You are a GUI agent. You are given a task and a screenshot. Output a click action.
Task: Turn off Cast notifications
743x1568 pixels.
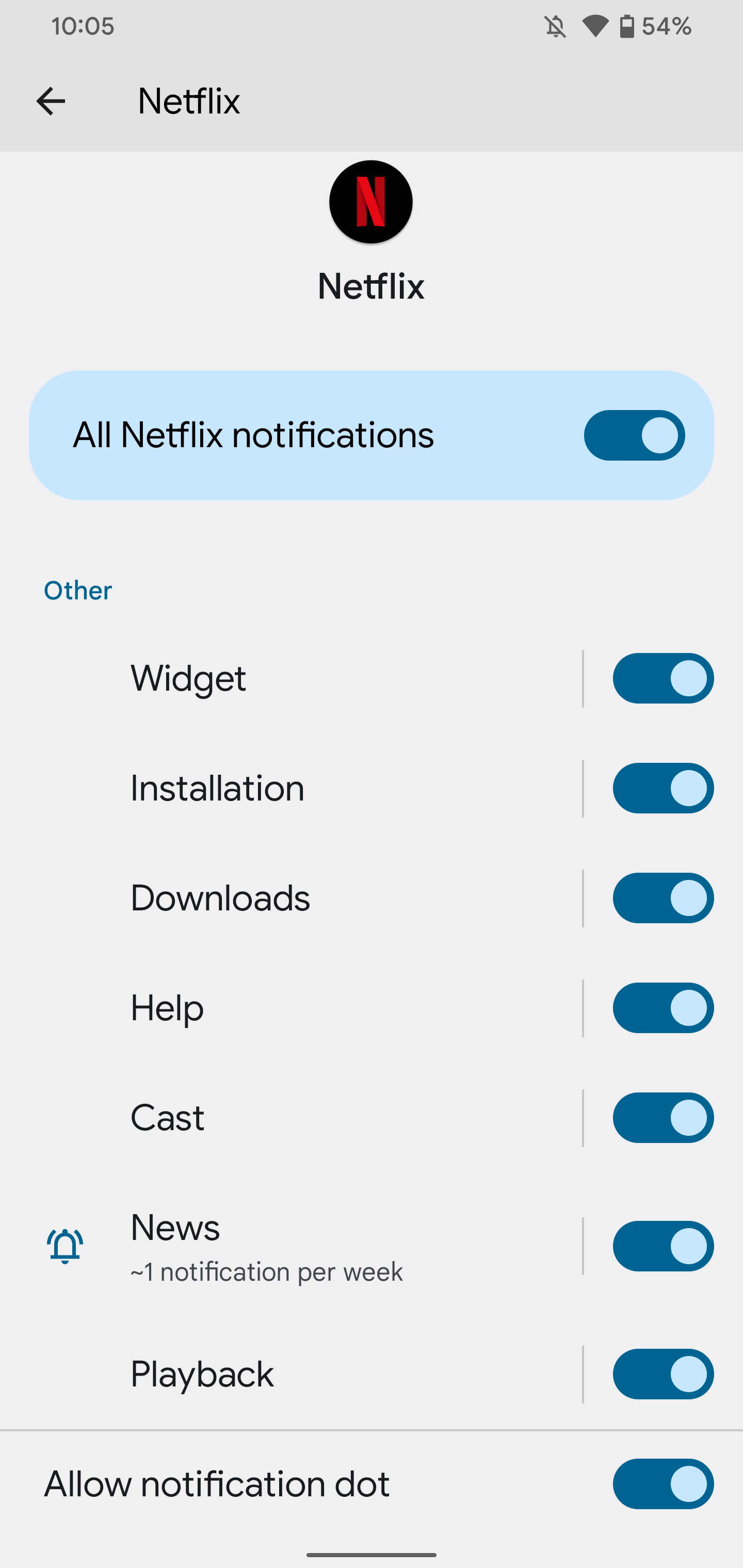tap(663, 1118)
